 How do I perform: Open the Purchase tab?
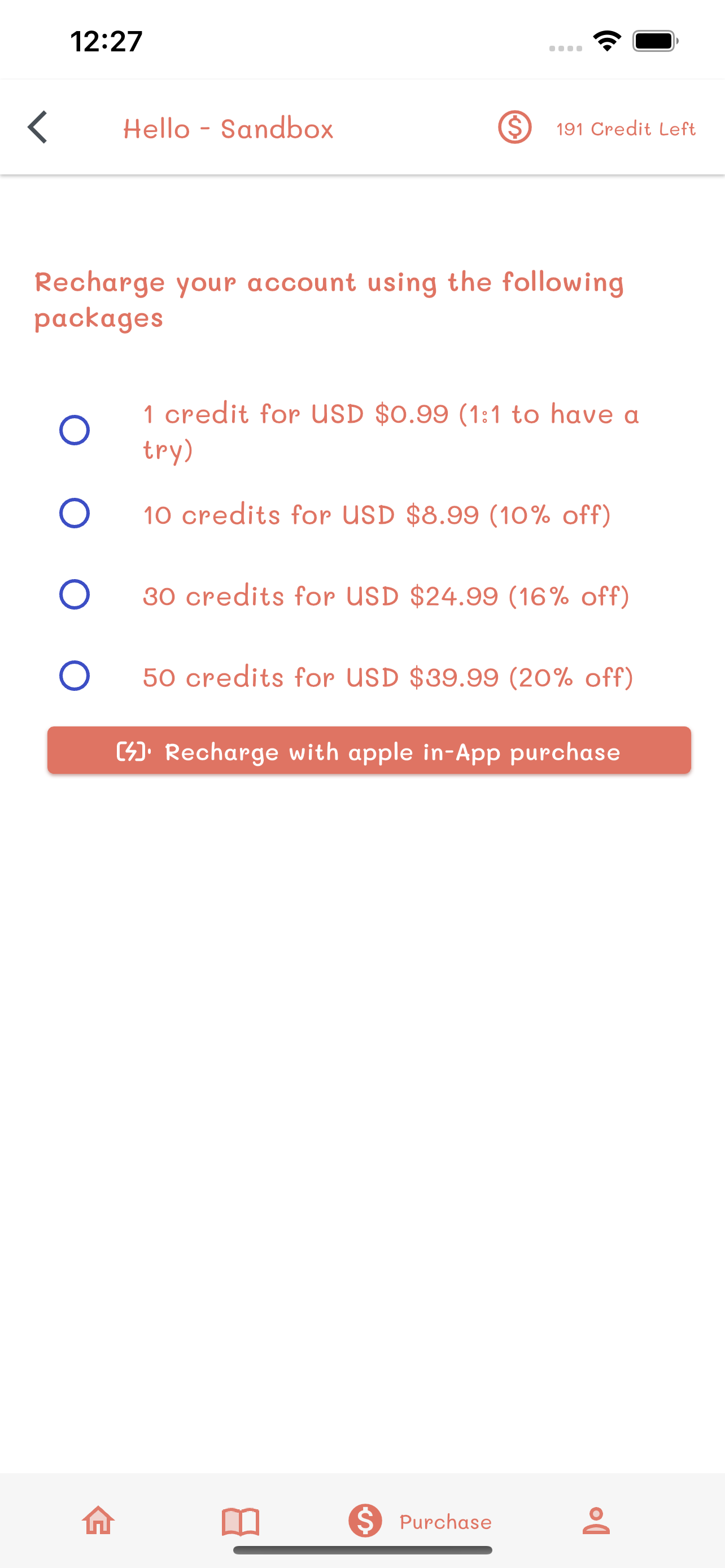coord(420,1521)
